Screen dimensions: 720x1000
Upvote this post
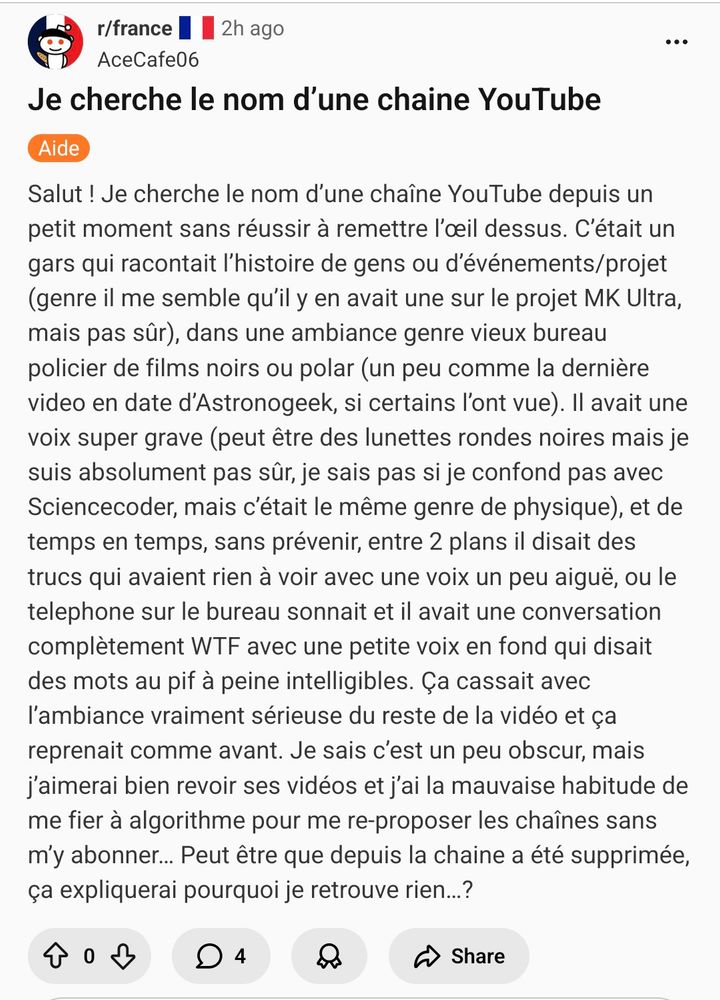(55, 955)
